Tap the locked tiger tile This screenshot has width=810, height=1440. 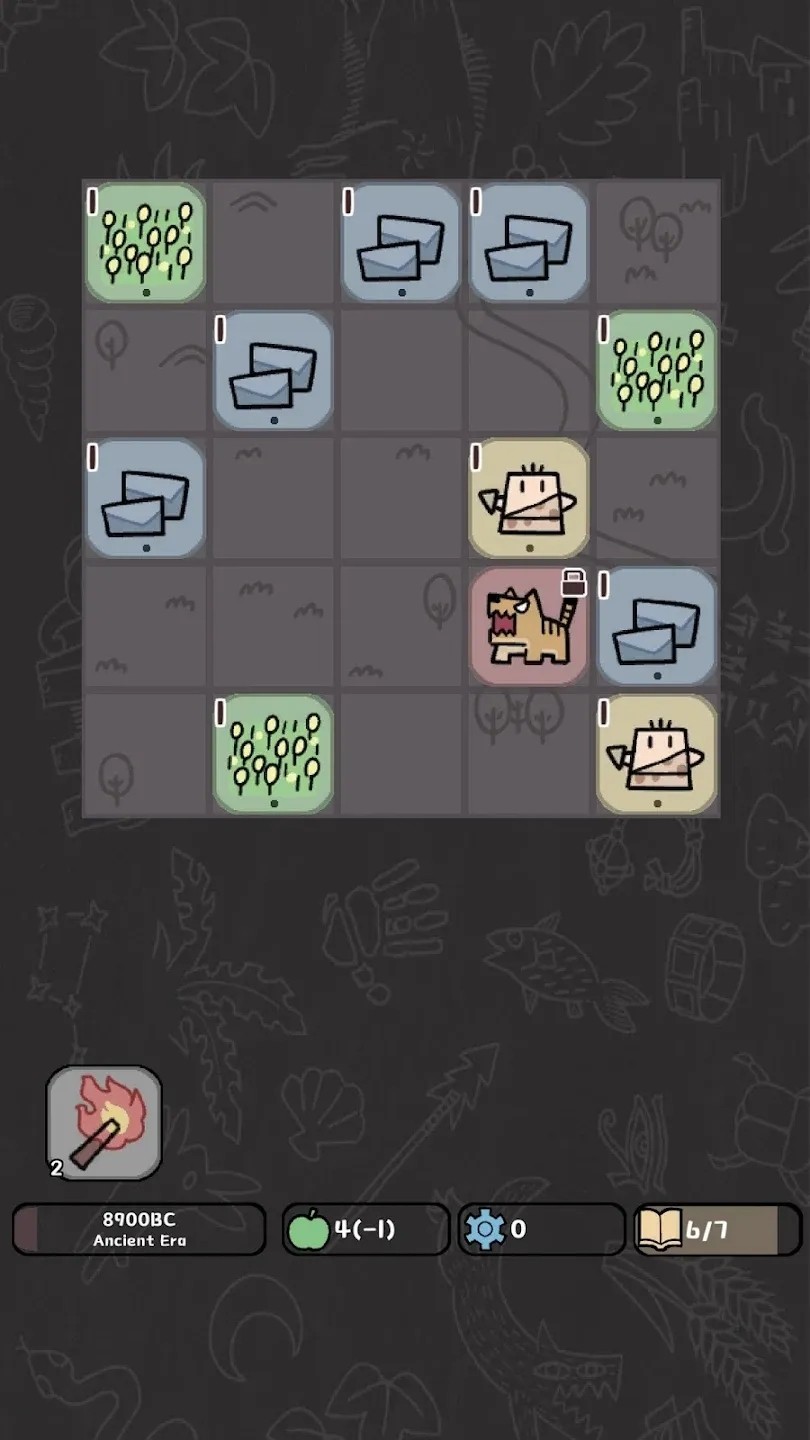529,627
